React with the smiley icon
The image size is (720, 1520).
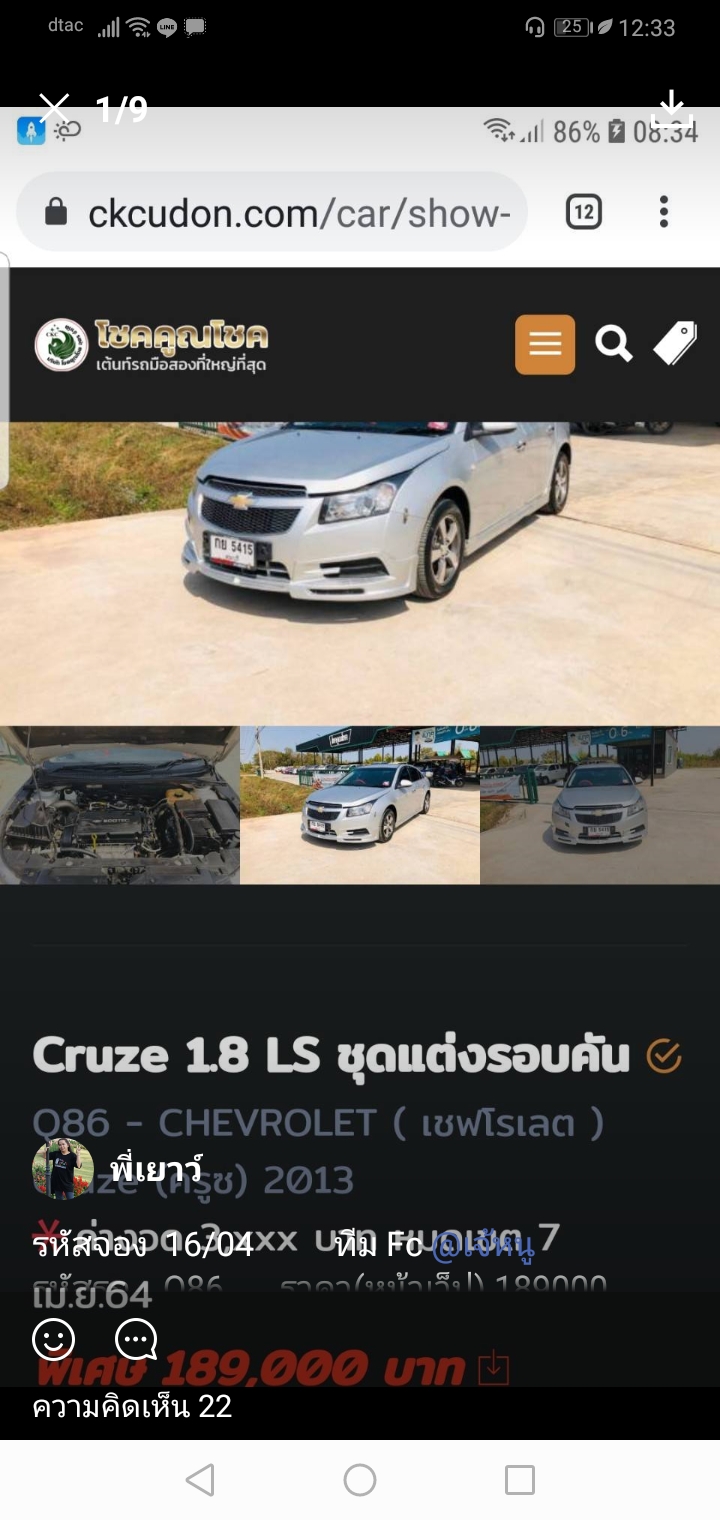pyautogui.click(x=53, y=1339)
